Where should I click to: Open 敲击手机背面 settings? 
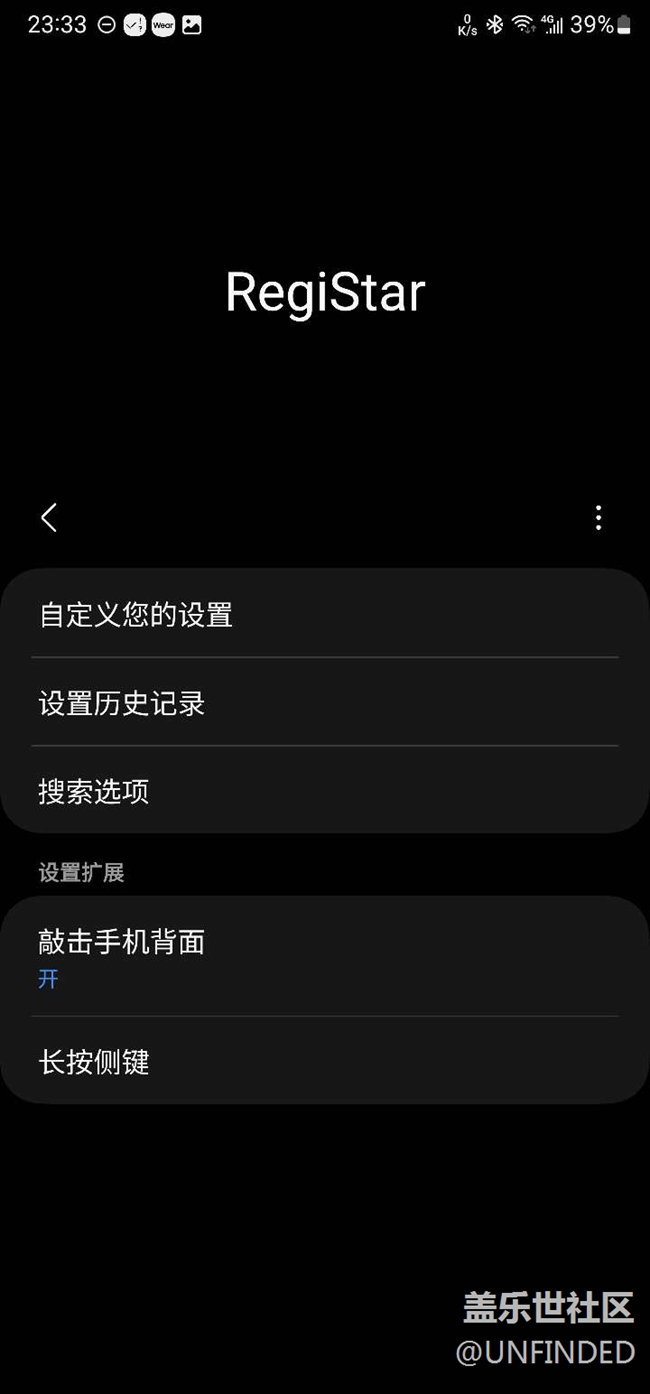pyautogui.click(x=325, y=957)
